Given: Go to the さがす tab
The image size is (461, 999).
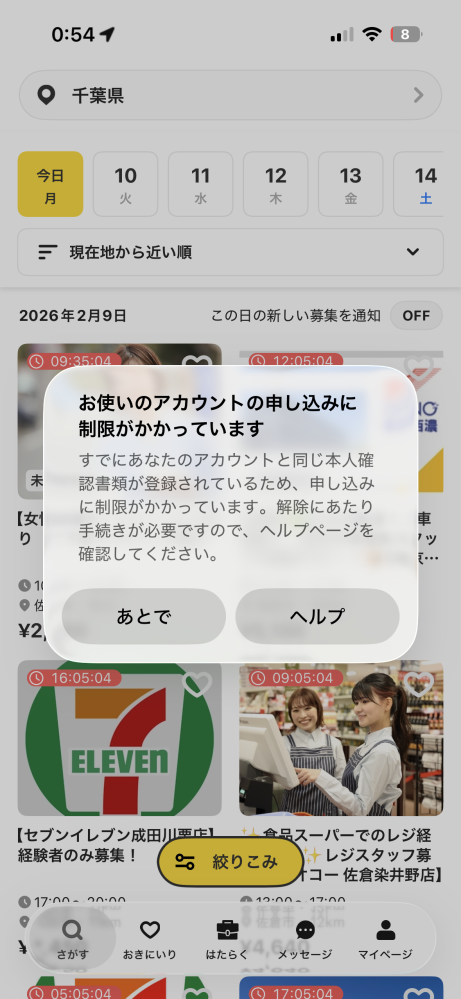Looking at the screenshot, I should click(x=73, y=939).
